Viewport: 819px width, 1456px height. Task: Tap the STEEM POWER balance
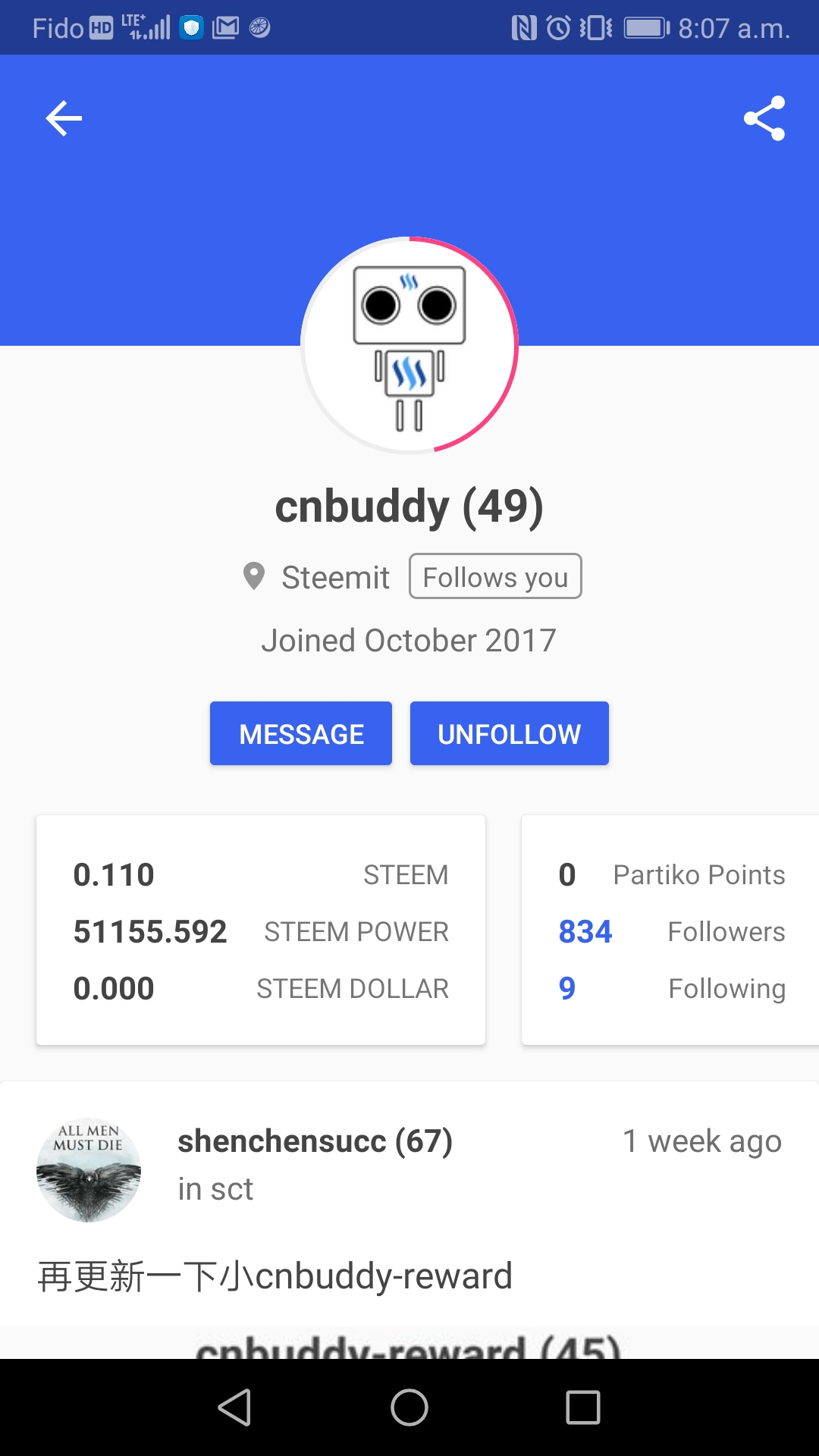(151, 931)
